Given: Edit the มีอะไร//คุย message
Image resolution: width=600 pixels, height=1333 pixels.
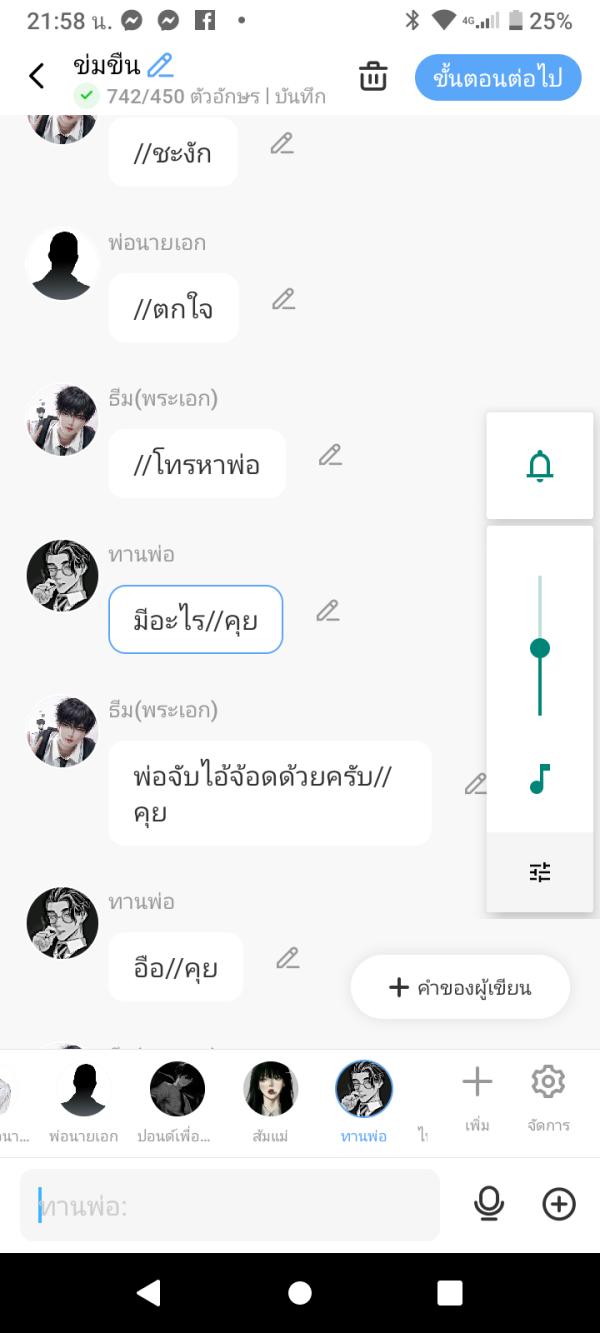Looking at the screenshot, I should tap(328, 611).
